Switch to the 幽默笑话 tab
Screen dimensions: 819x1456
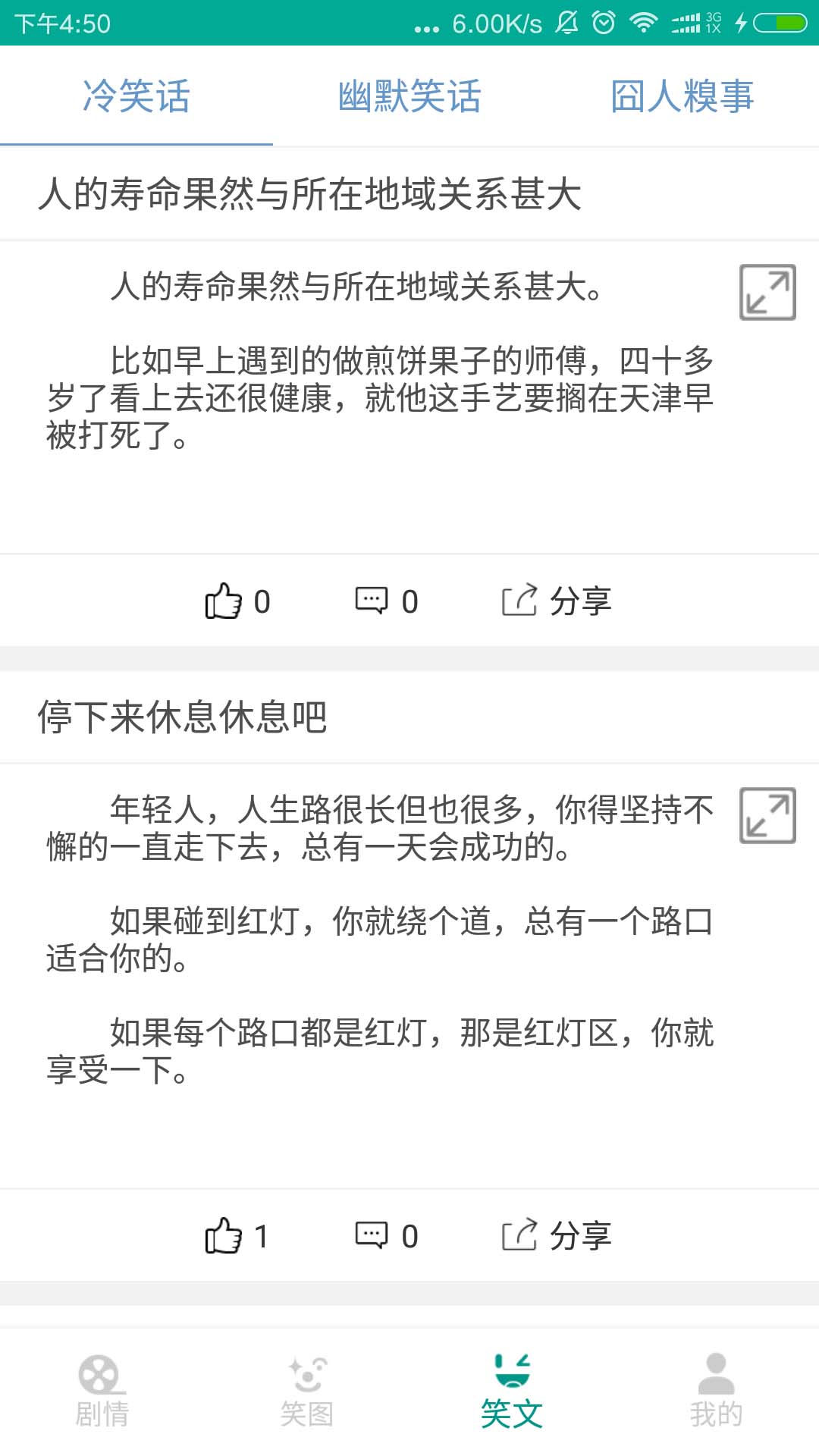pyautogui.click(x=409, y=97)
